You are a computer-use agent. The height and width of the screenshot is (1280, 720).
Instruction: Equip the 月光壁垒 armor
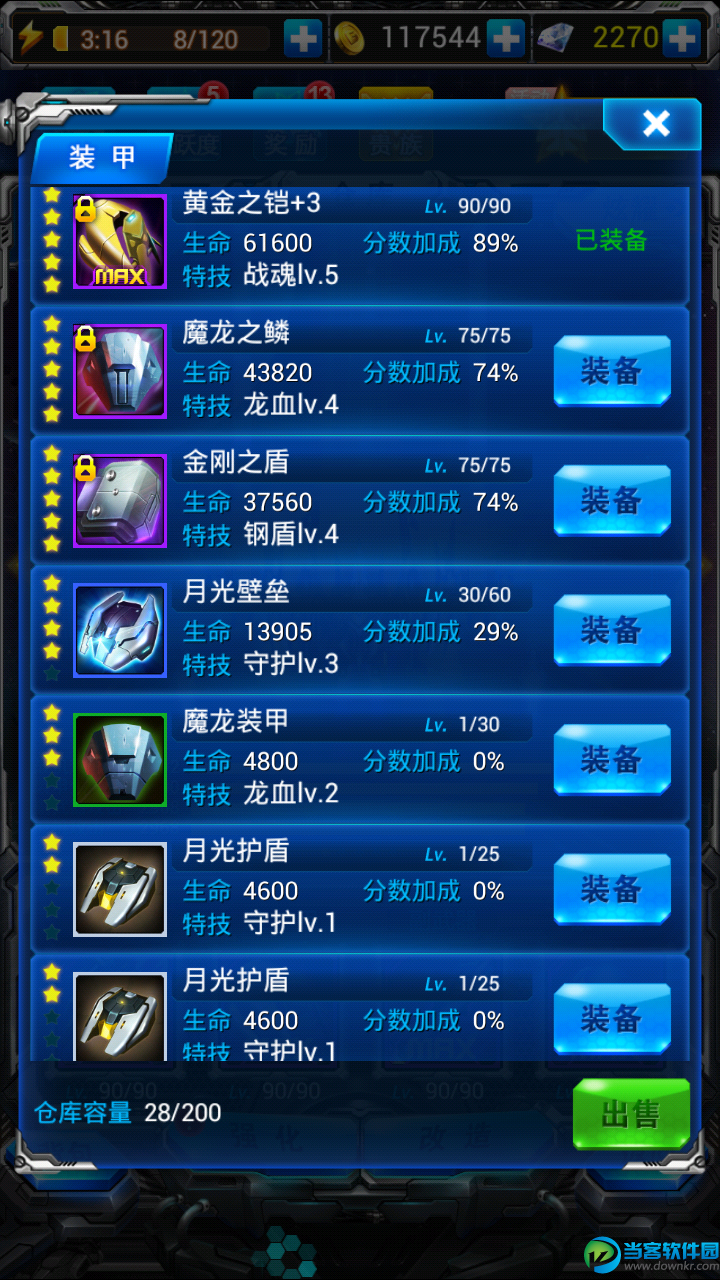[x=611, y=630]
